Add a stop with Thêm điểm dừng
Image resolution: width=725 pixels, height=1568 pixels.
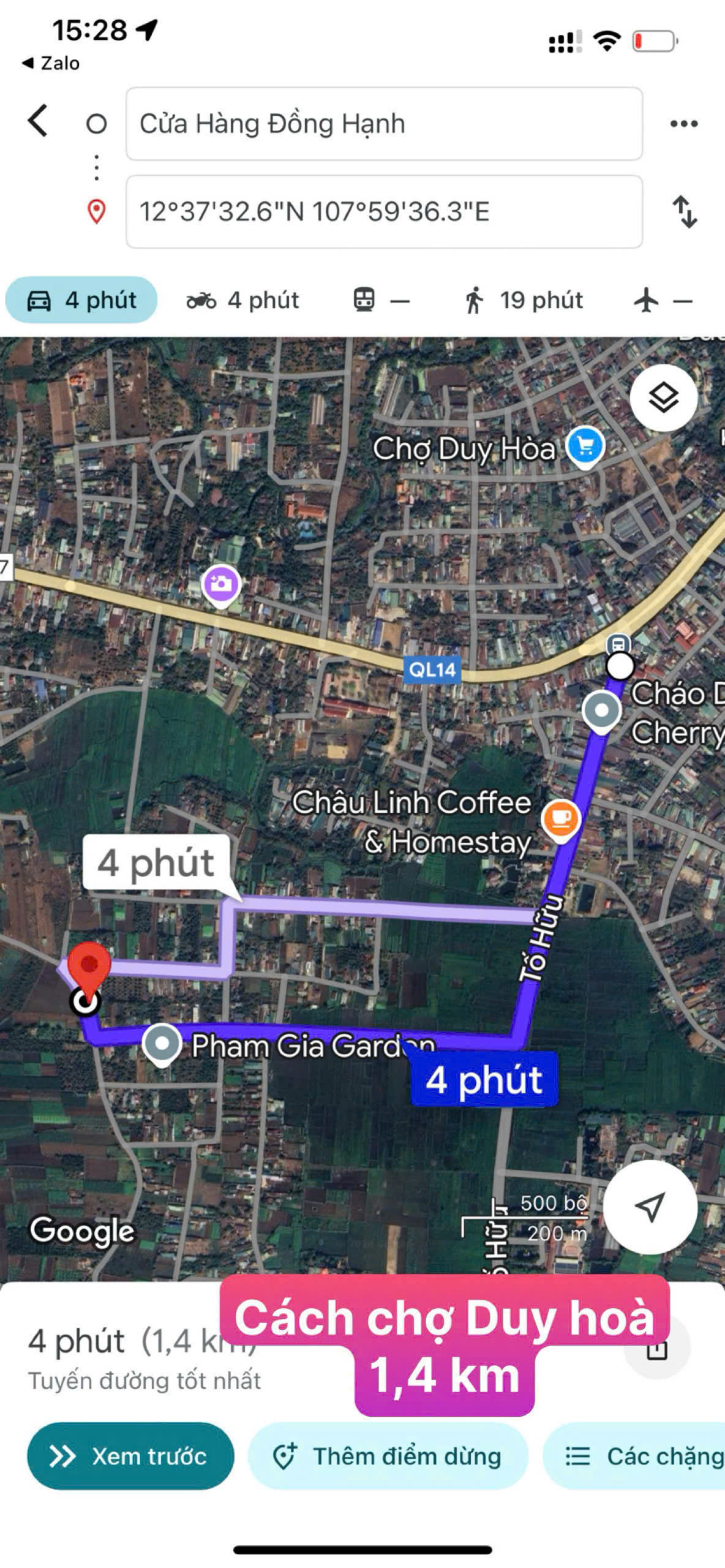tap(388, 1456)
